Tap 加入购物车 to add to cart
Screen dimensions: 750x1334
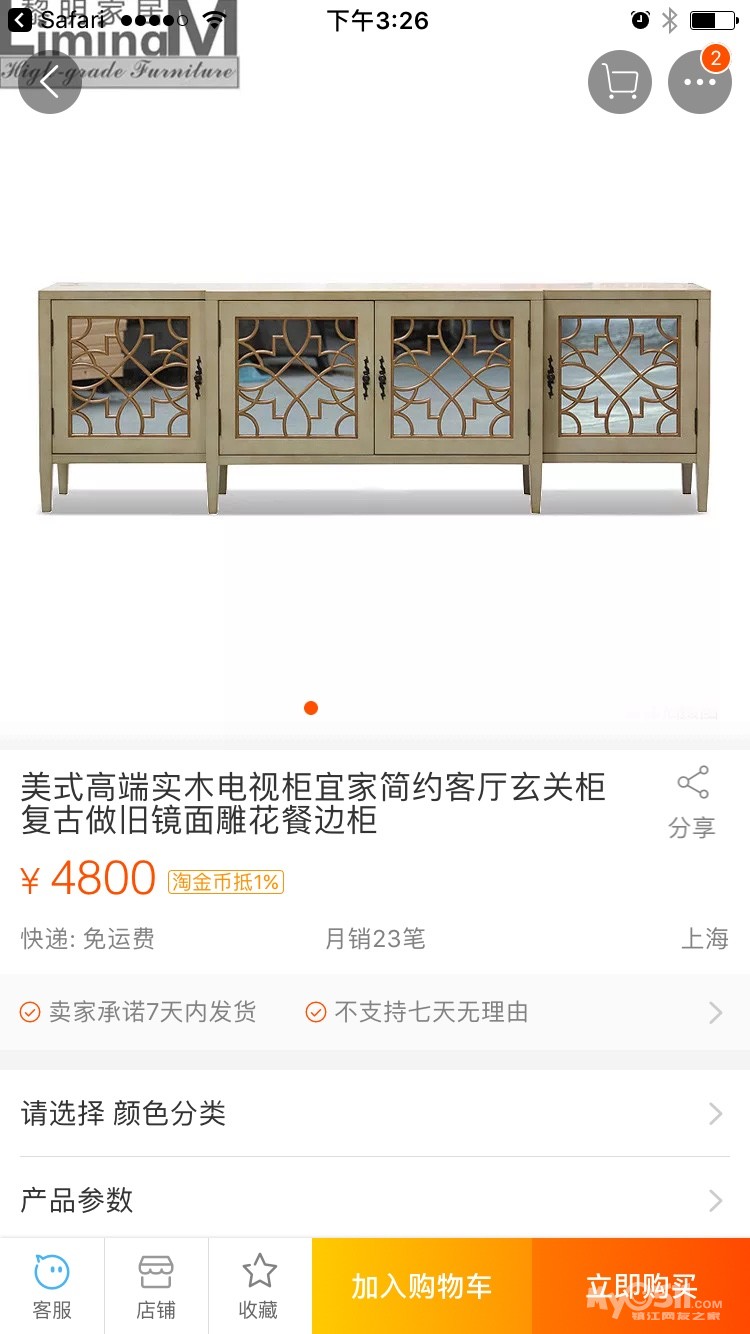coord(421,1286)
